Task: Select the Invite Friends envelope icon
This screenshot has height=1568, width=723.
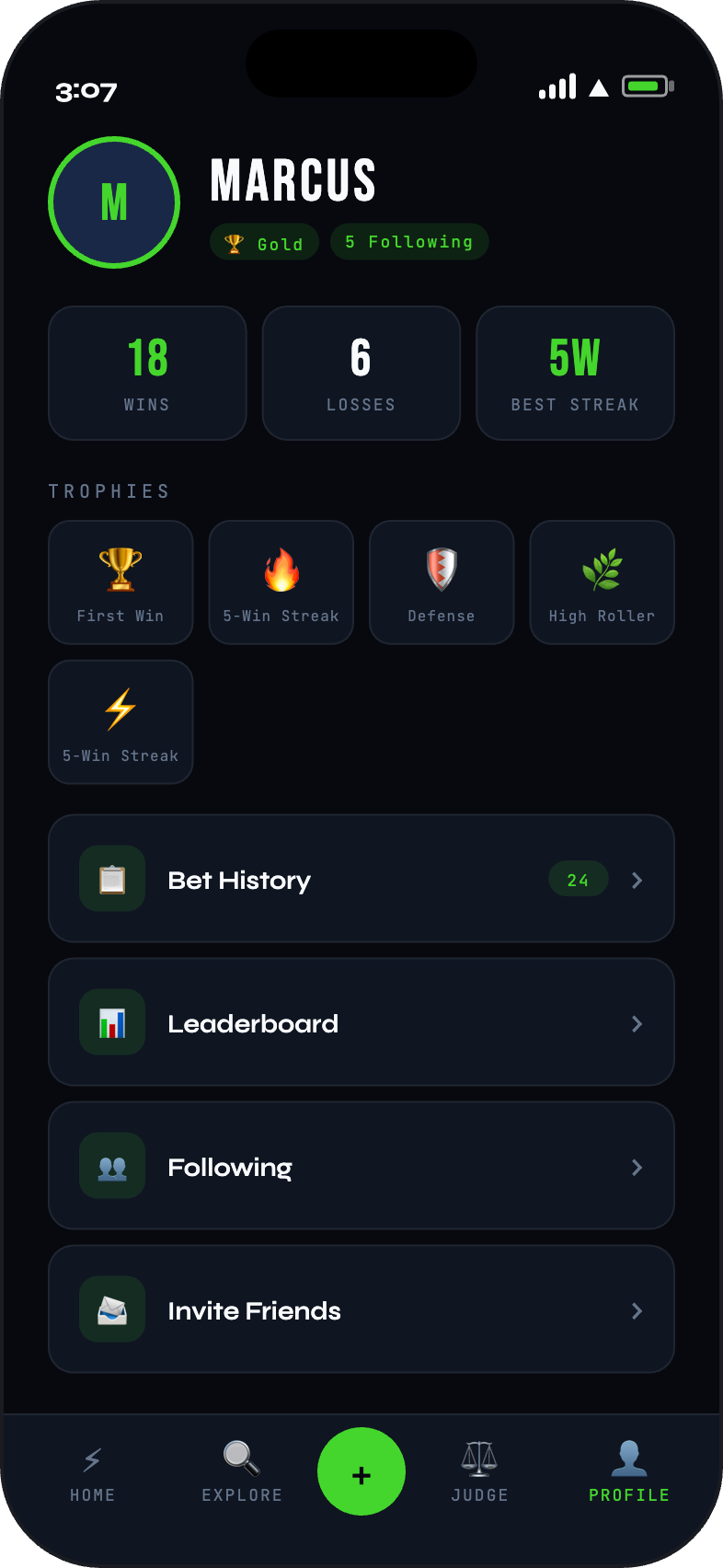Action: click(x=111, y=1309)
